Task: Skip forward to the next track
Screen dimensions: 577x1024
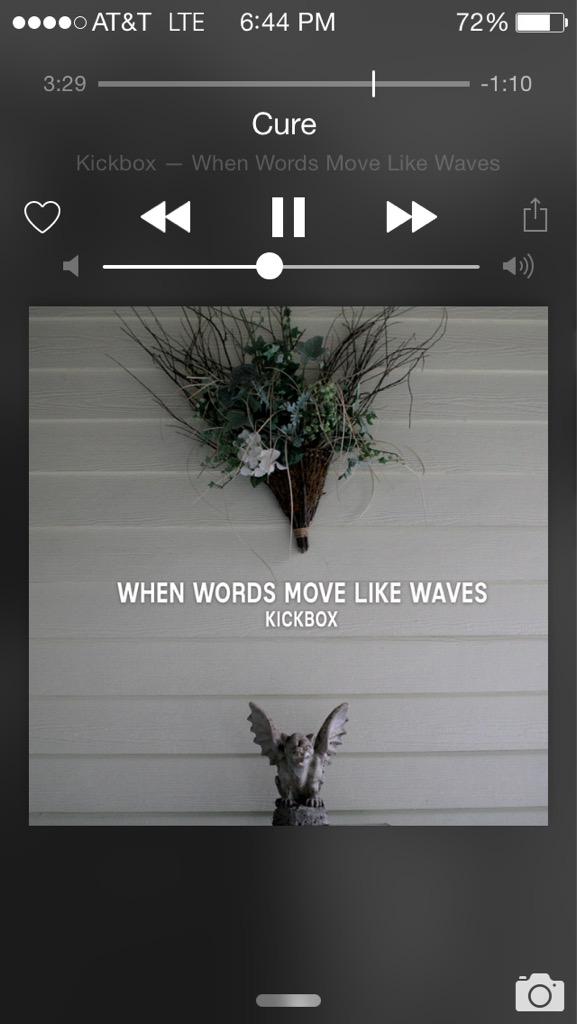Action: pyautogui.click(x=411, y=217)
